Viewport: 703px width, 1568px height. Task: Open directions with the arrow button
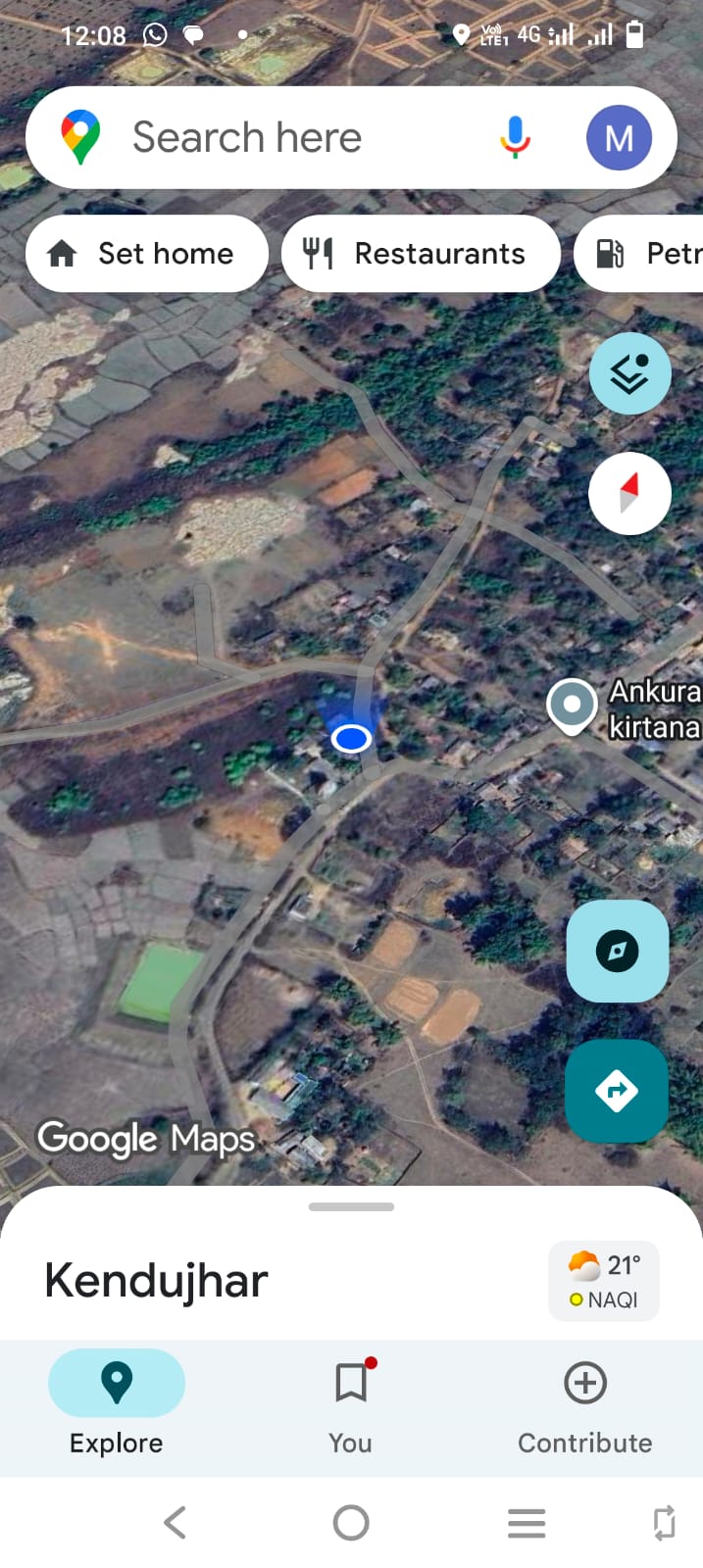tap(617, 1091)
